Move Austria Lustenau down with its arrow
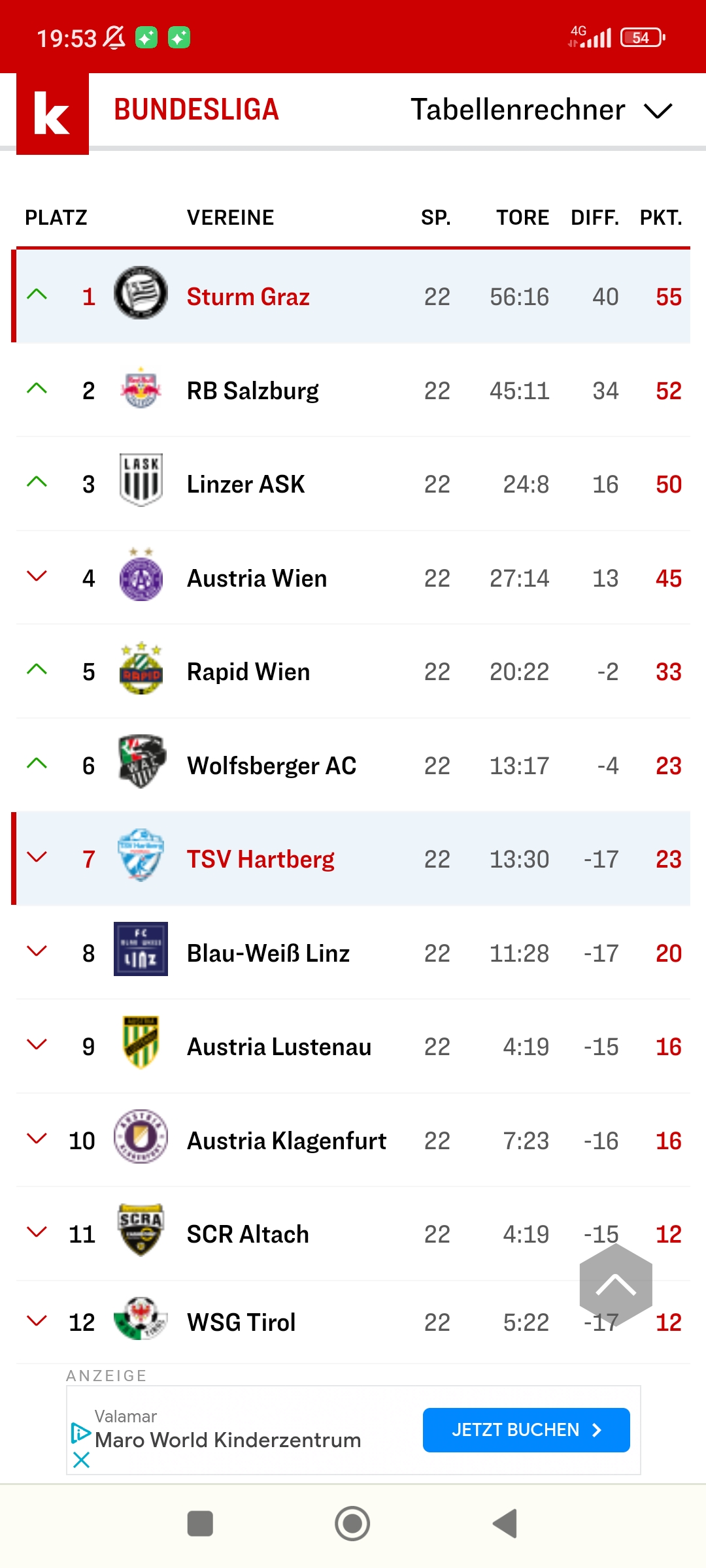This screenshot has height=1568, width=706. [37, 1044]
